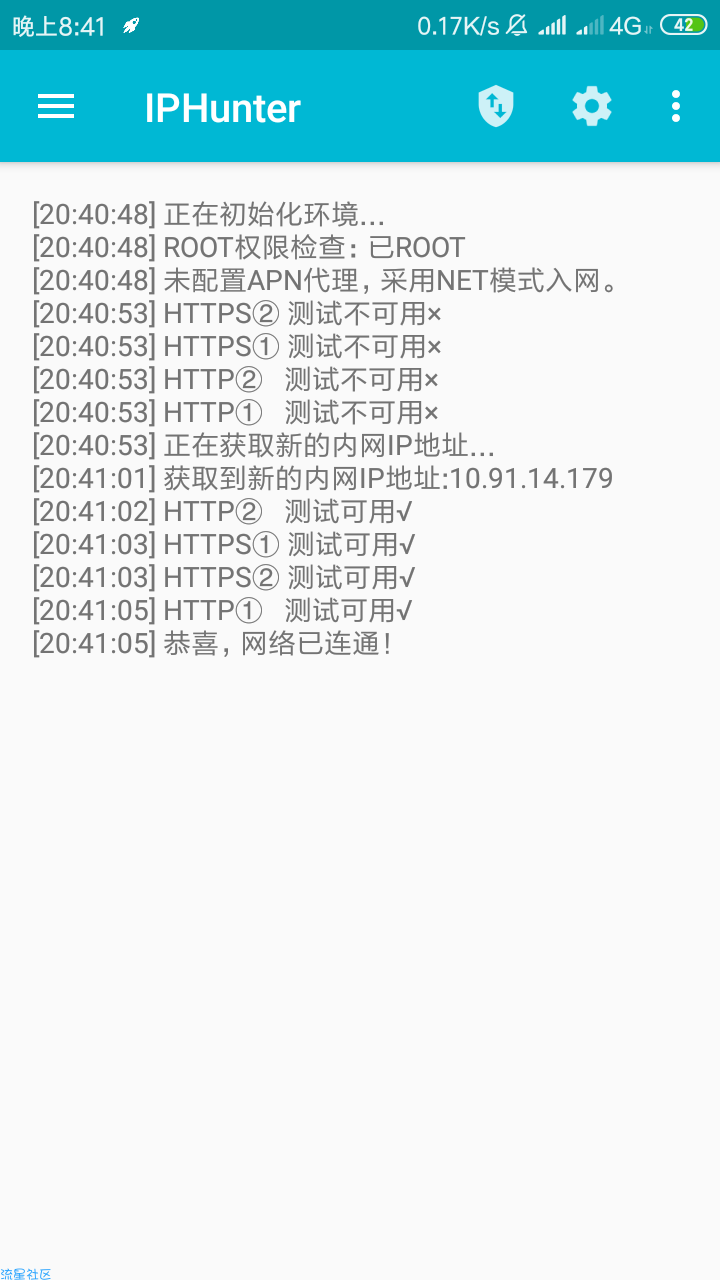Screen dimensions: 720x1280
Task: Open the settings gear
Action: (592, 106)
